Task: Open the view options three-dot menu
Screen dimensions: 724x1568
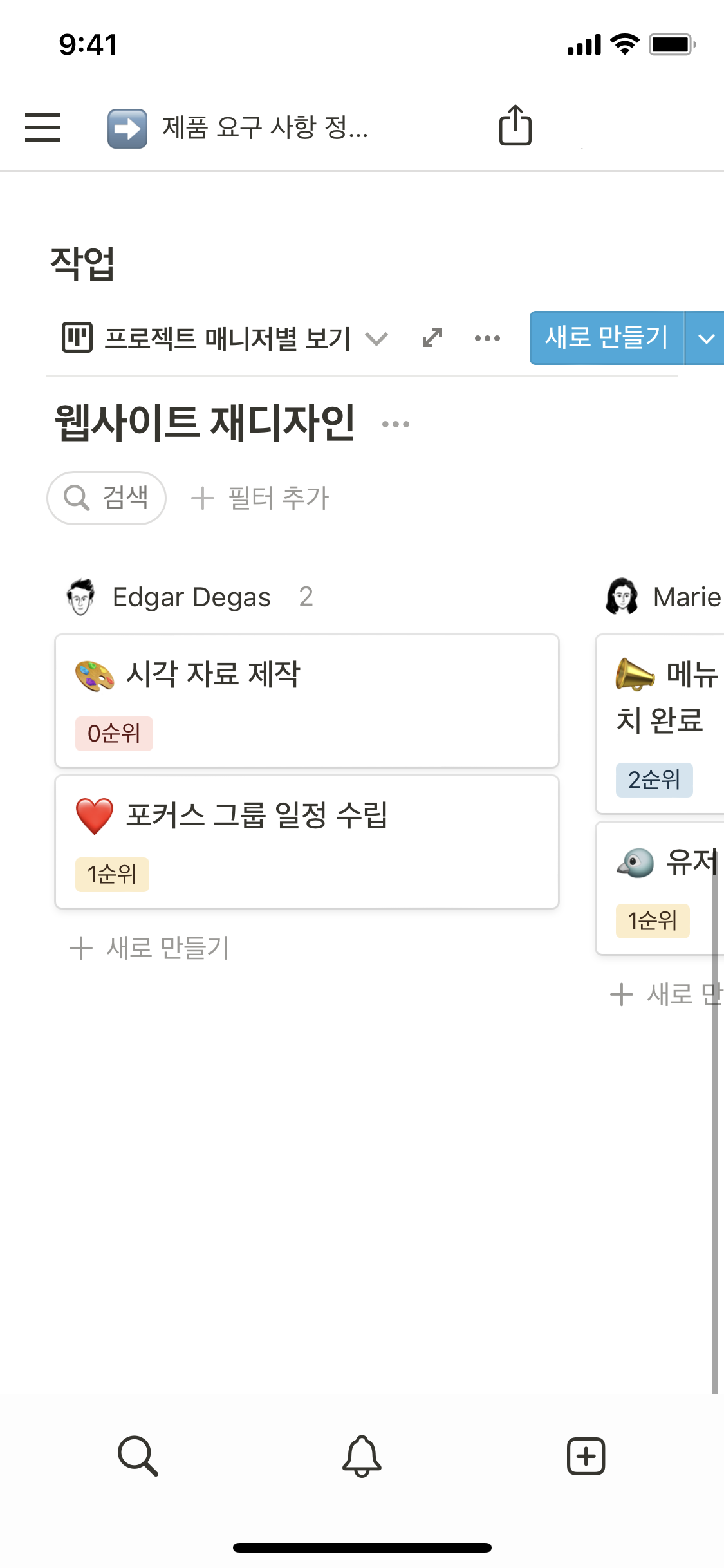Action: click(487, 339)
